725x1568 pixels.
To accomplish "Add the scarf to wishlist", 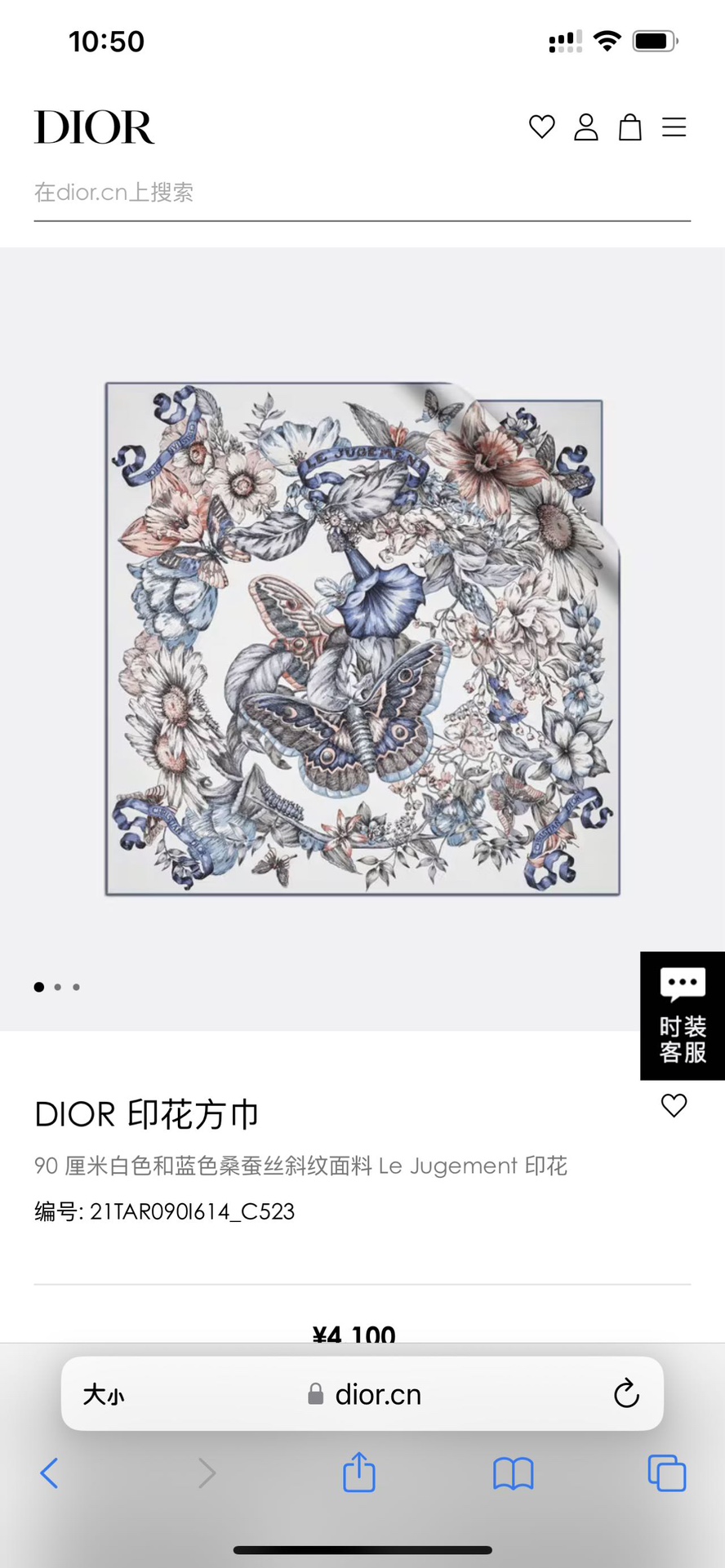I will tap(674, 1105).
